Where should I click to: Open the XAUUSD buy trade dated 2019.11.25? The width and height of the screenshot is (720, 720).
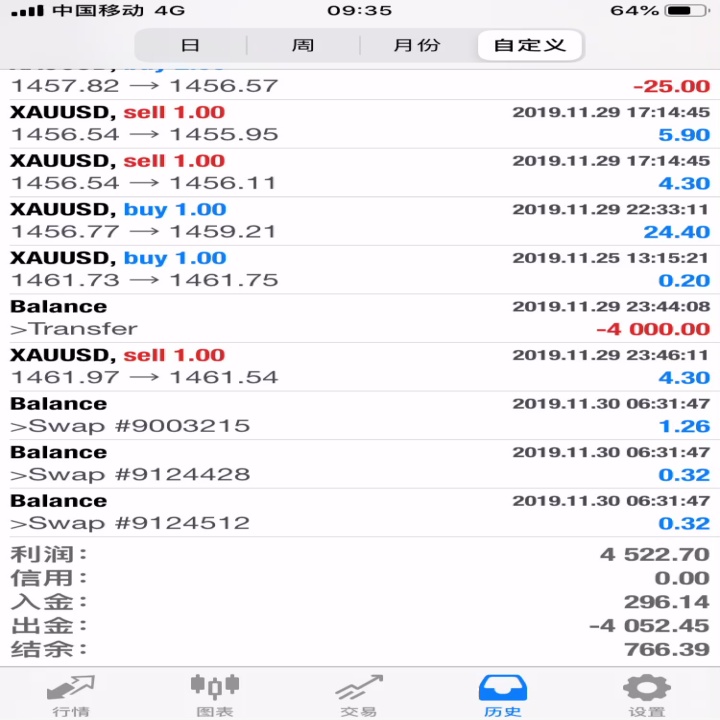click(360, 270)
